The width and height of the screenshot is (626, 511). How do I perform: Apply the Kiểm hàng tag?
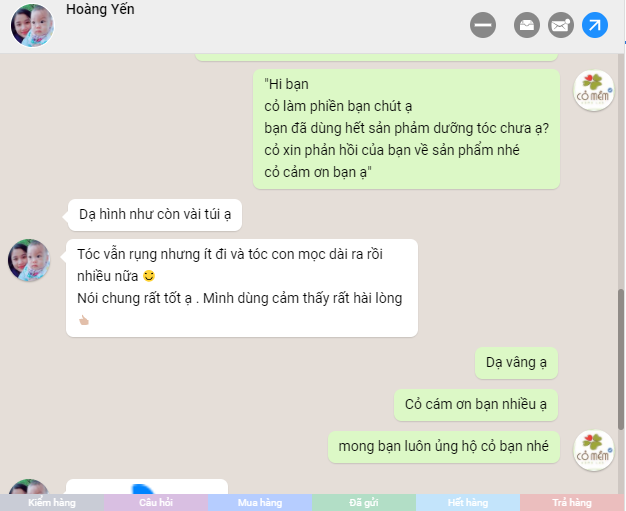(52, 502)
